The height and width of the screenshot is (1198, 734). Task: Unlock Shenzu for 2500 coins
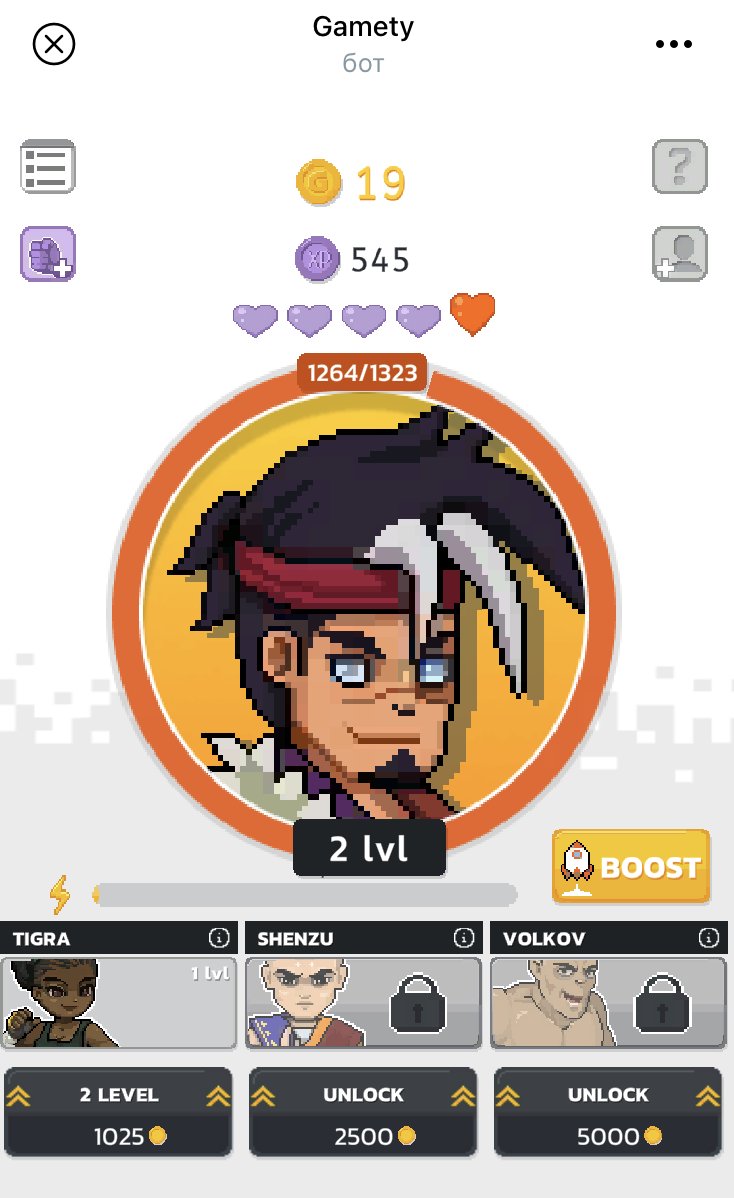point(364,1112)
